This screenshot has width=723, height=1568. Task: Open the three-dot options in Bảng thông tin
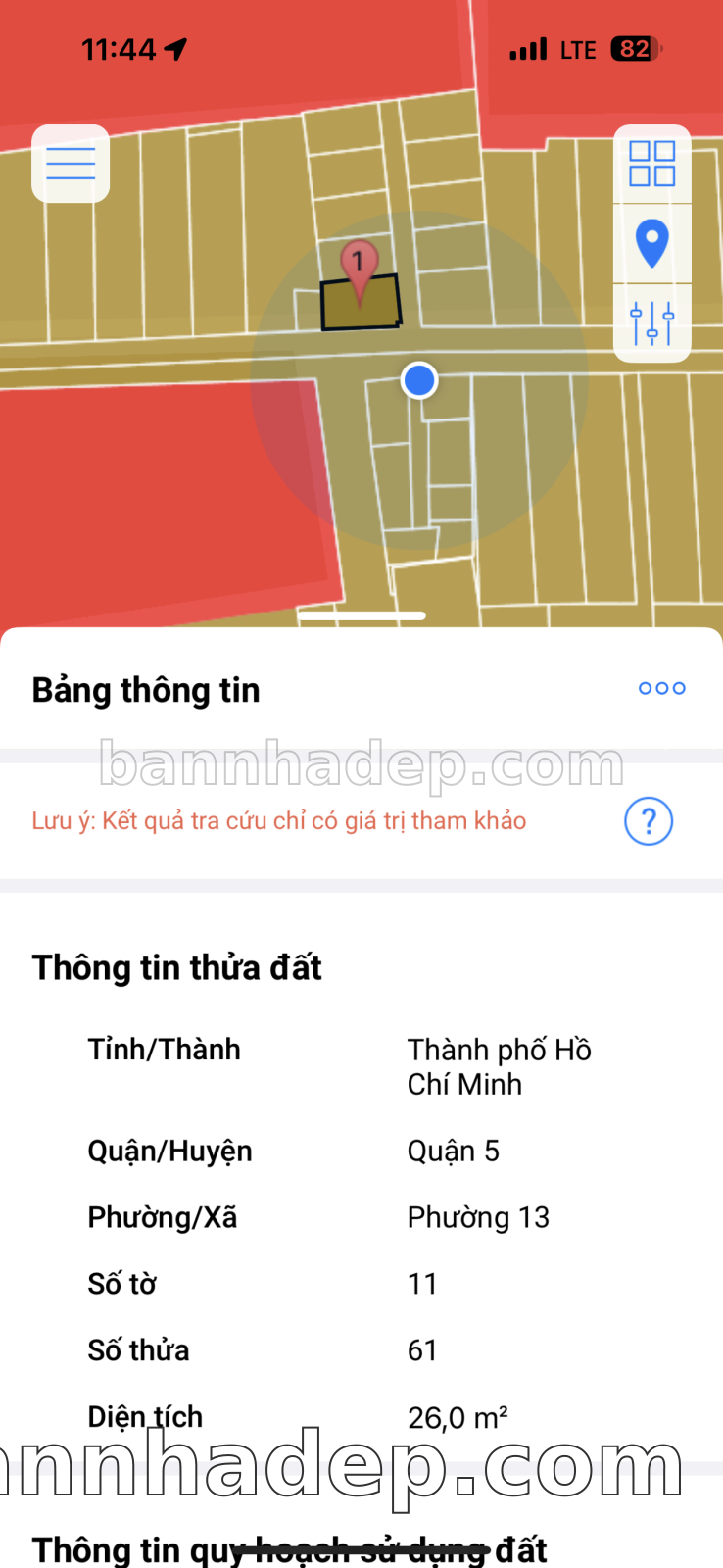click(661, 688)
